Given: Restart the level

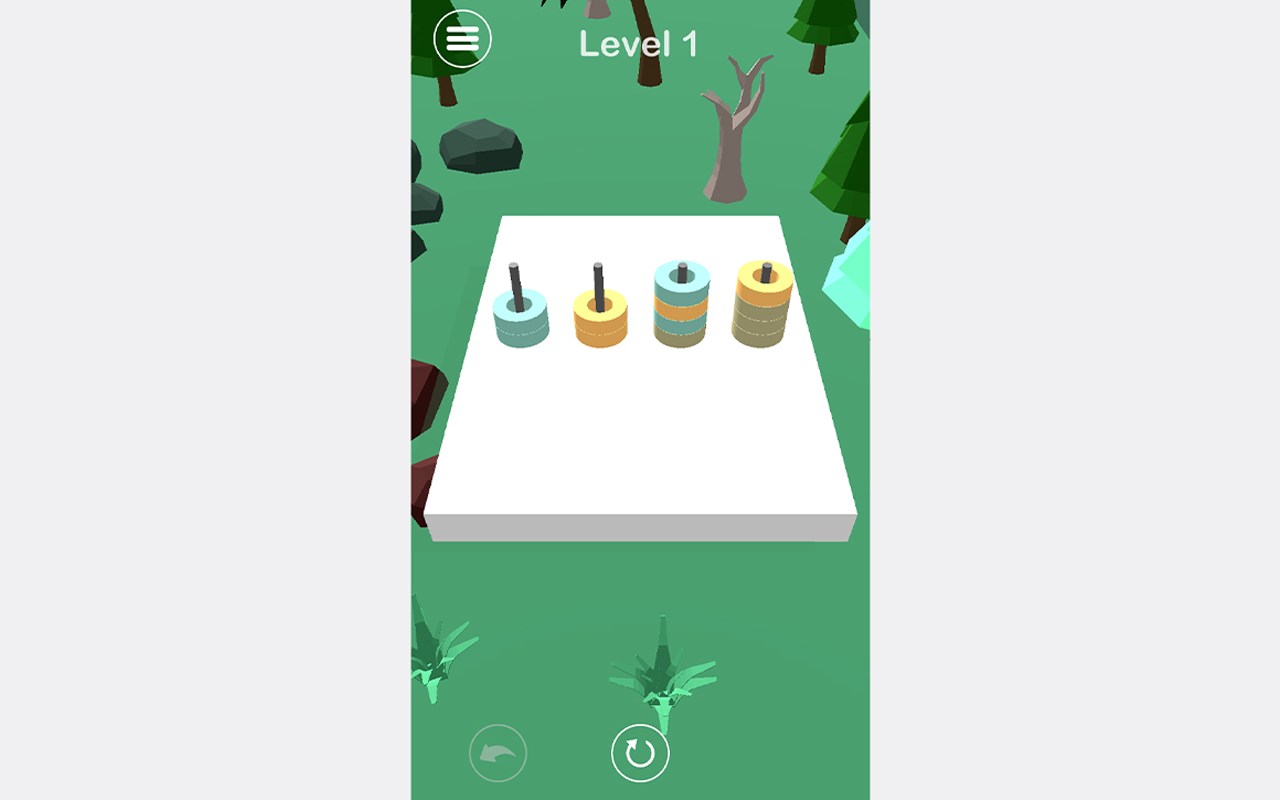Looking at the screenshot, I should pyautogui.click(x=640, y=753).
